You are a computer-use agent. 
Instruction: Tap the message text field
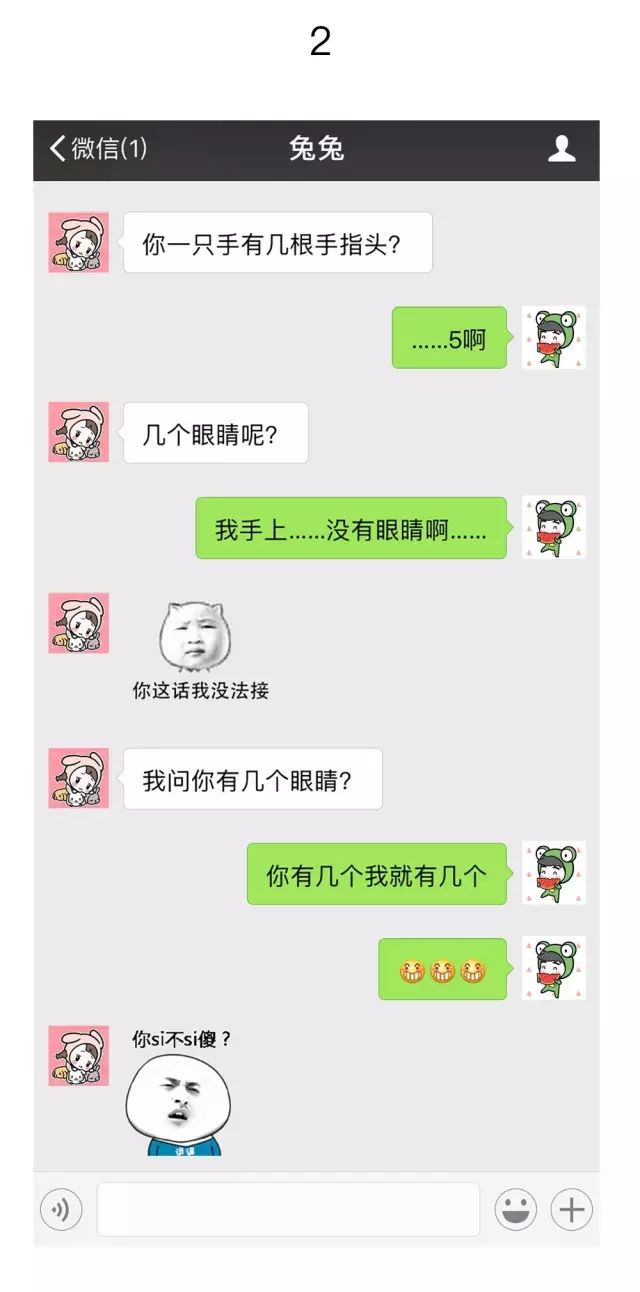click(x=288, y=1210)
